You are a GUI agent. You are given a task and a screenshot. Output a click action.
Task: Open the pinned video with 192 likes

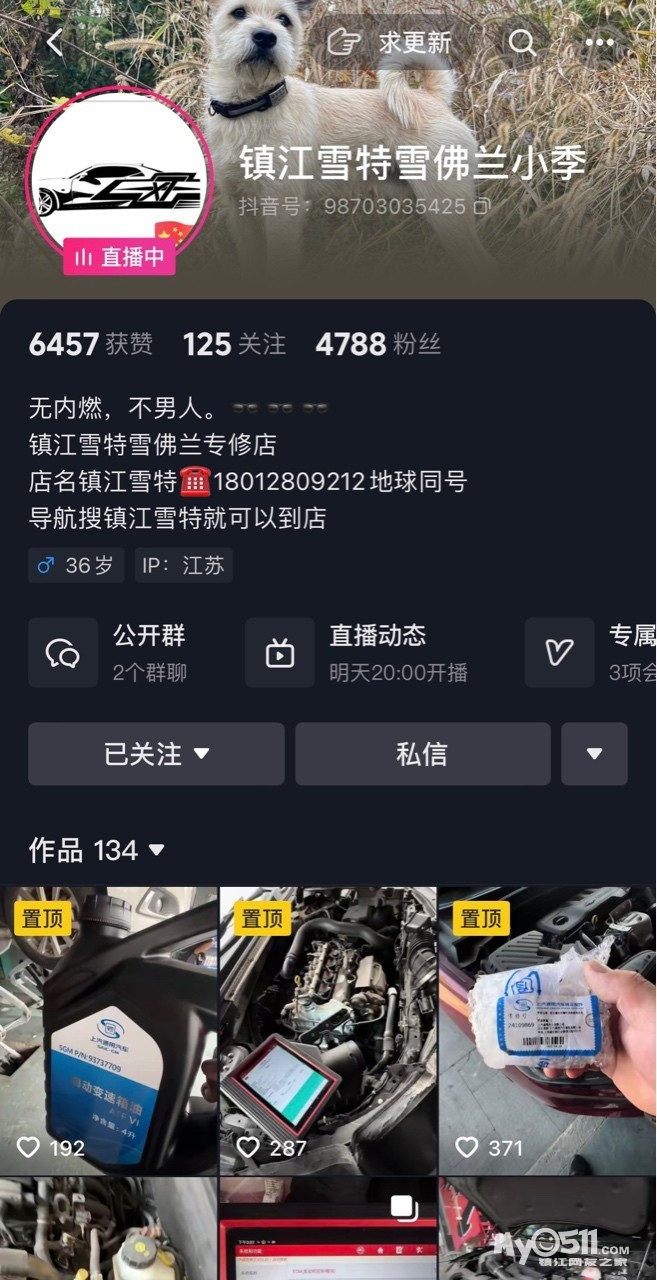pyautogui.click(x=108, y=1030)
